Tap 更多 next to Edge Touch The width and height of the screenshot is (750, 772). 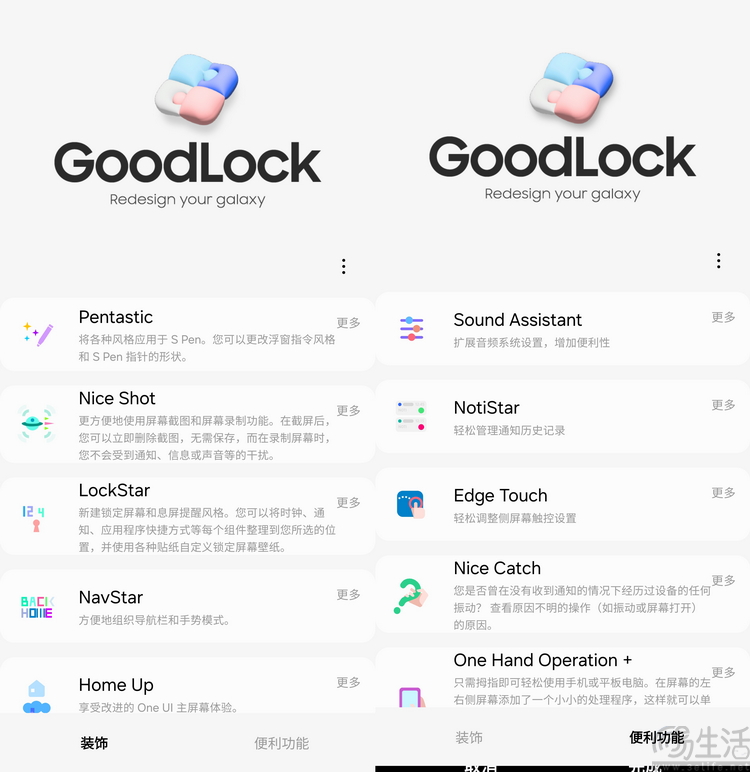723,493
